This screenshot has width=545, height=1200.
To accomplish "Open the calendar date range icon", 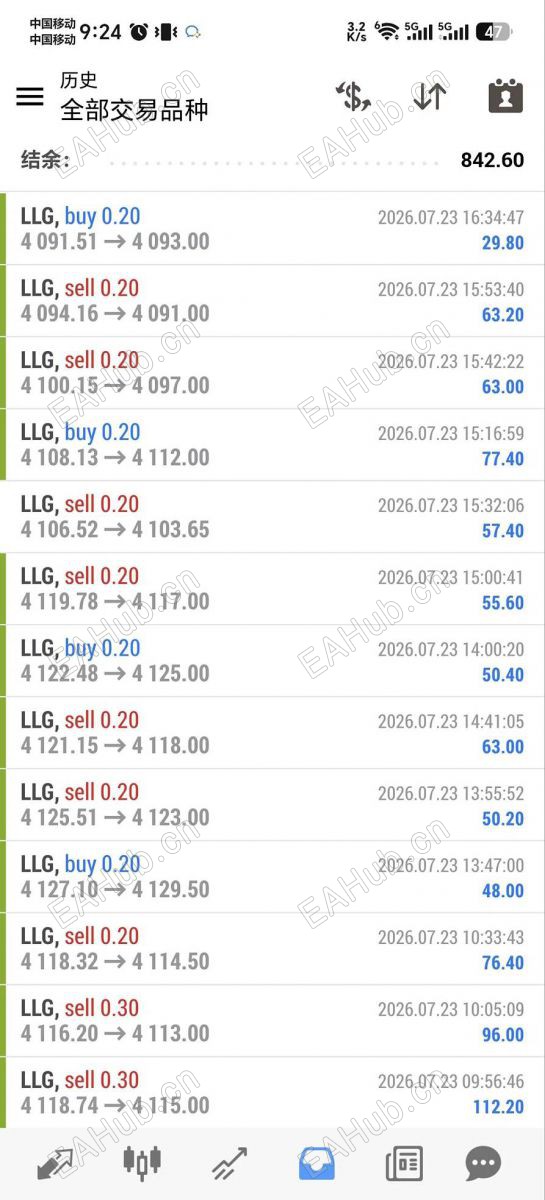I will click(x=506, y=96).
